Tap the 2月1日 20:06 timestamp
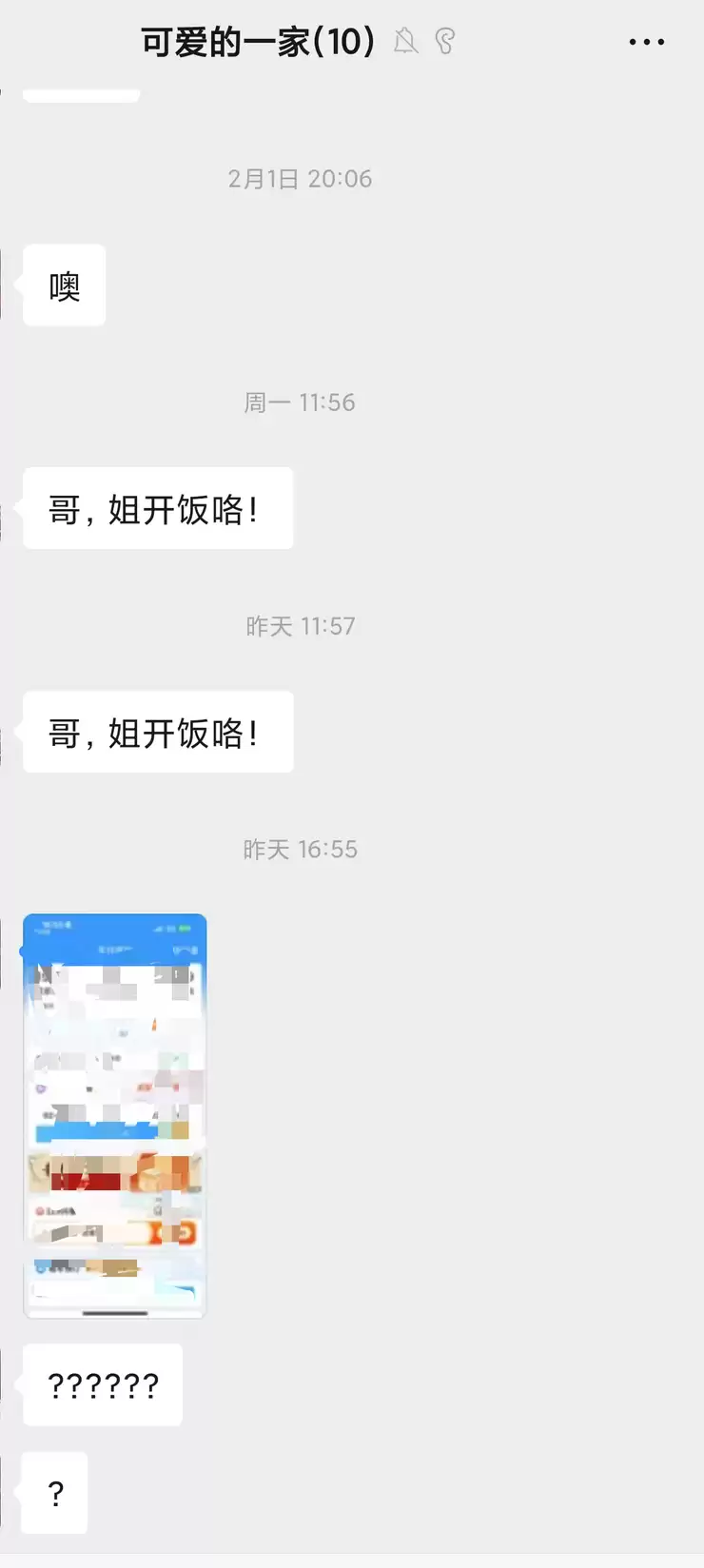Screen dimensions: 704x1568 click(301, 178)
